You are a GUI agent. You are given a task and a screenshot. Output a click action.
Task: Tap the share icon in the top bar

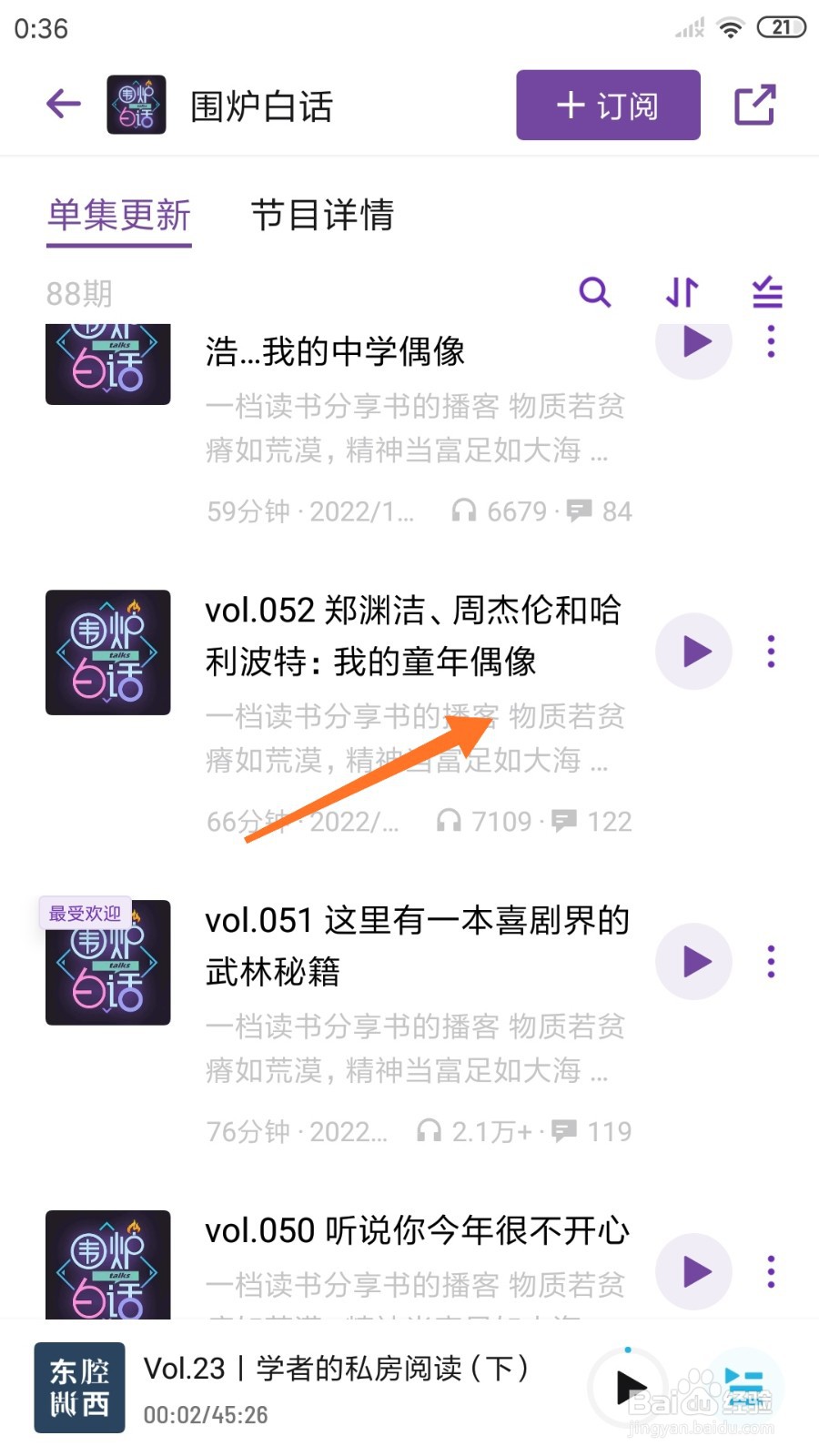pyautogui.click(x=755, y=104)
